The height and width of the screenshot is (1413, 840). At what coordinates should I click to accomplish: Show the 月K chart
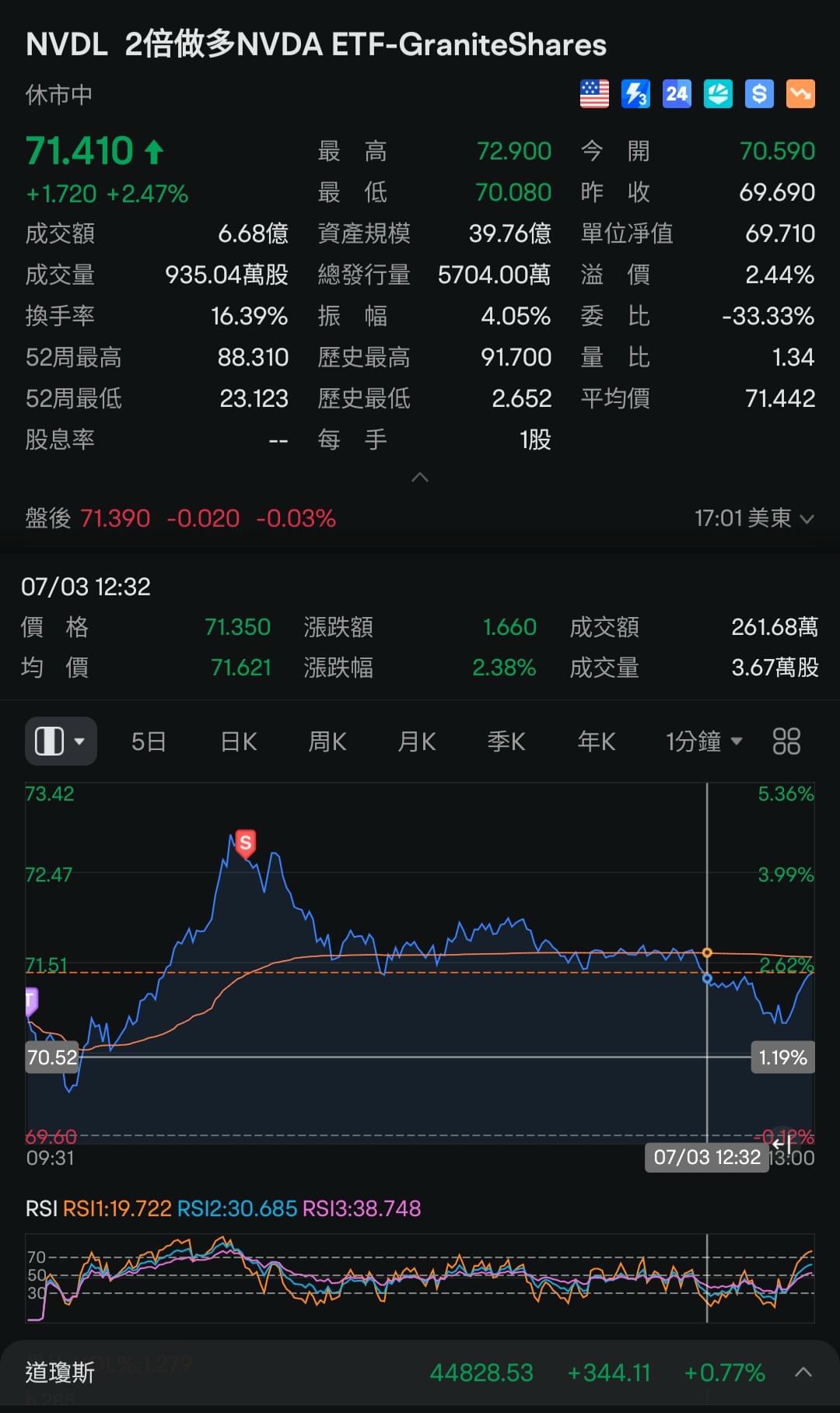pos(417,742)
